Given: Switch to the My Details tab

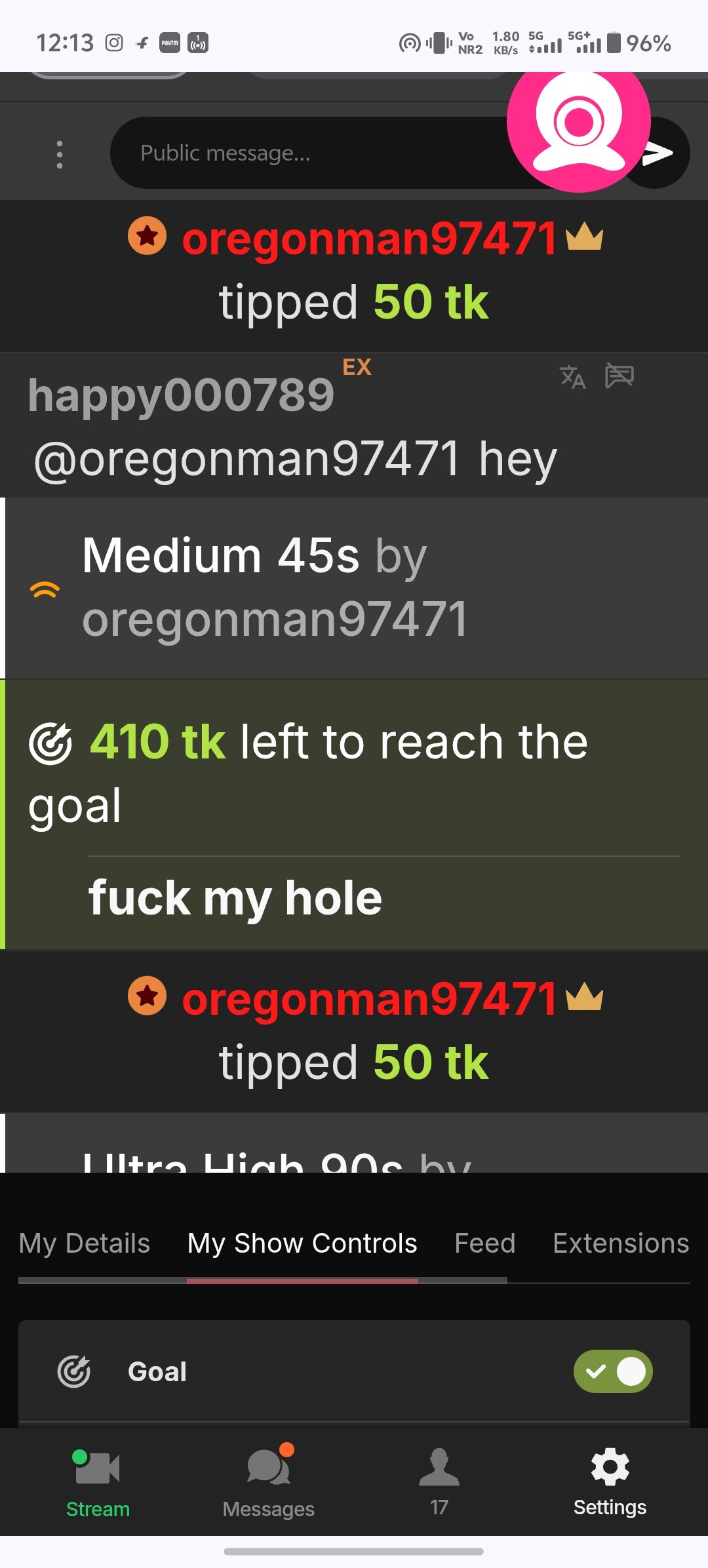Looking at the screenshot, I should coord(85,1244).
